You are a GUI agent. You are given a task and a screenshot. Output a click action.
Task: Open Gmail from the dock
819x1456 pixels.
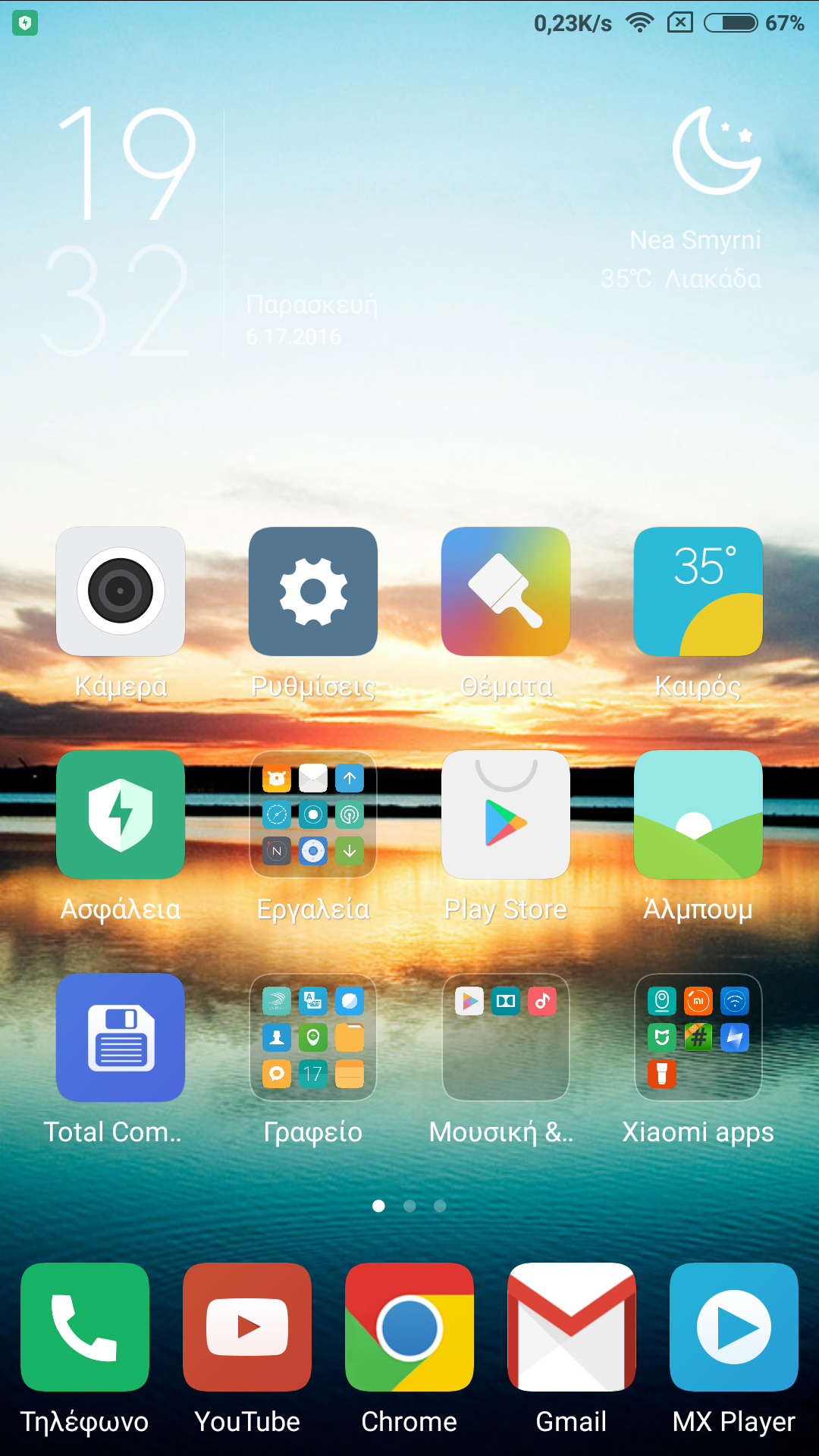pyautogui.click(x=572, y=1327)
